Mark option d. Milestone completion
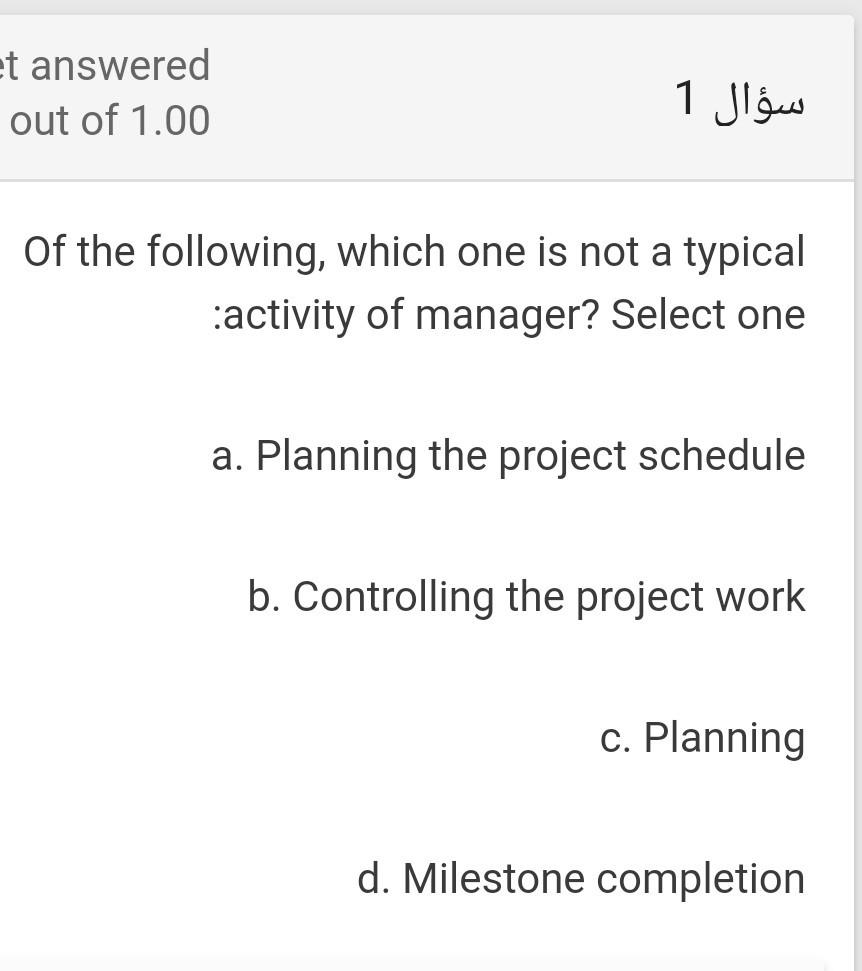 pos(581,879)
